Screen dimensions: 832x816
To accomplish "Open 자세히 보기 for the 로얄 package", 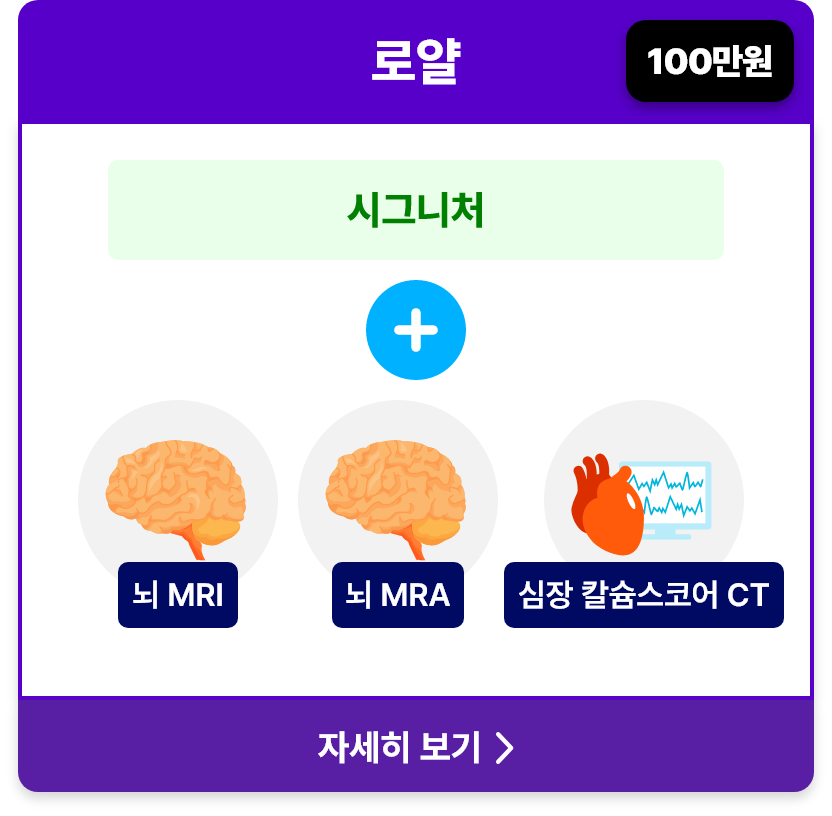I will 415,746.
